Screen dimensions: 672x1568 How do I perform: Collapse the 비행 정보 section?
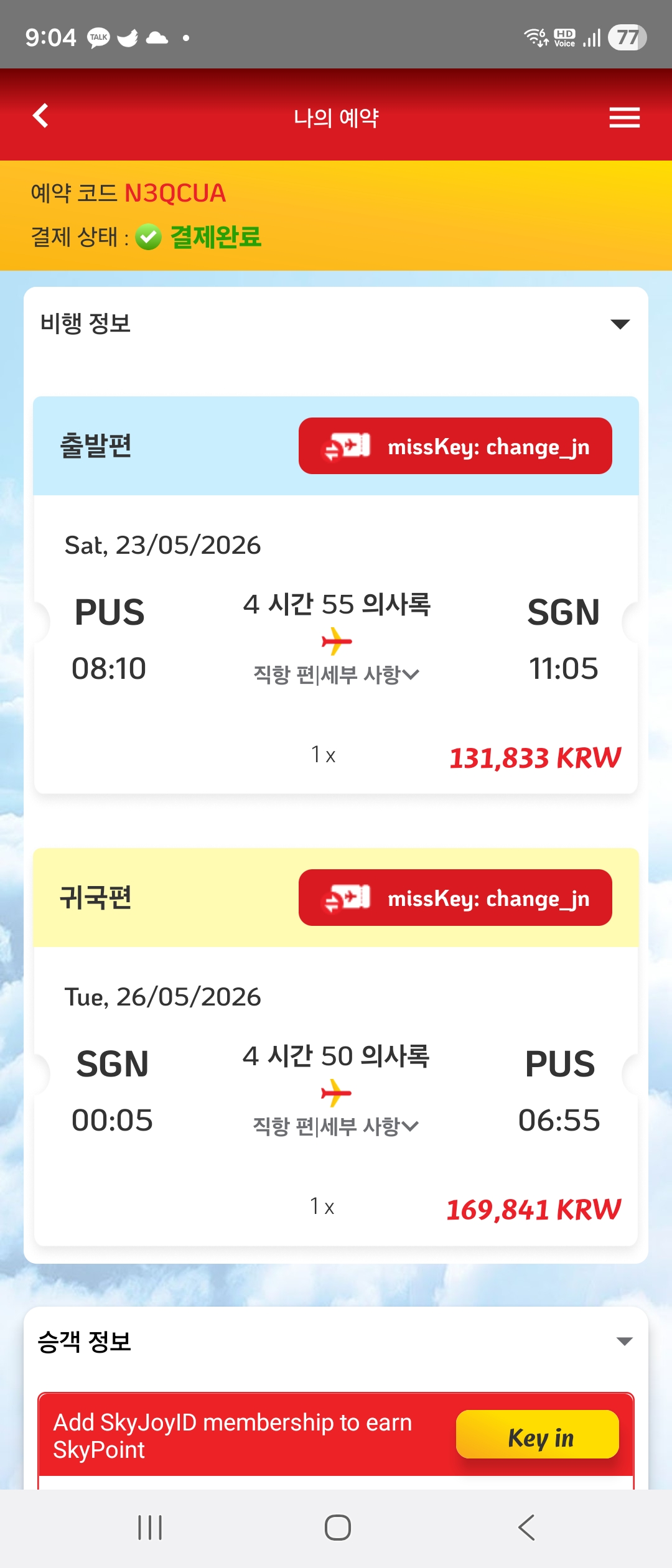[x=620, y=324]
